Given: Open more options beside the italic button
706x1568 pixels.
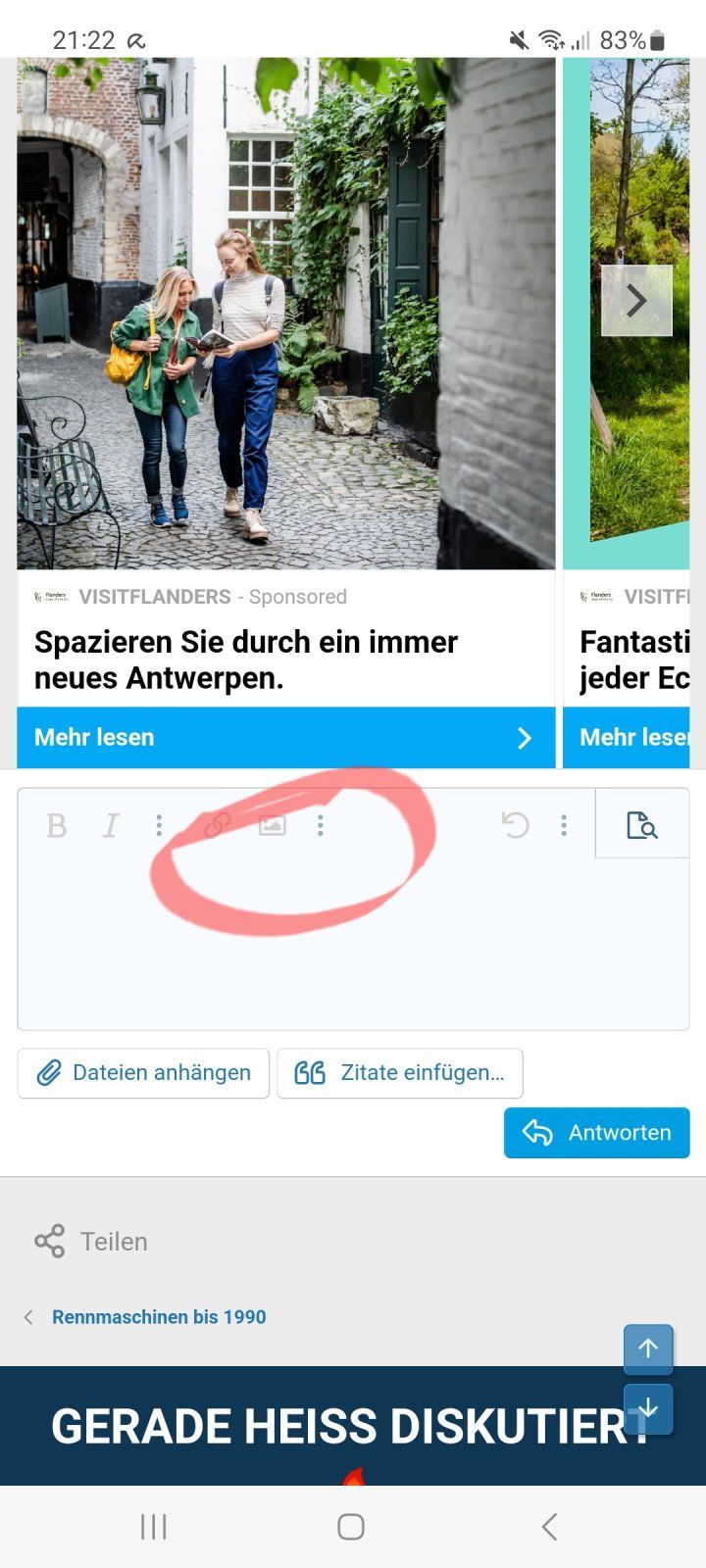Looking at the screenshot, I should [x=159, y=825].
